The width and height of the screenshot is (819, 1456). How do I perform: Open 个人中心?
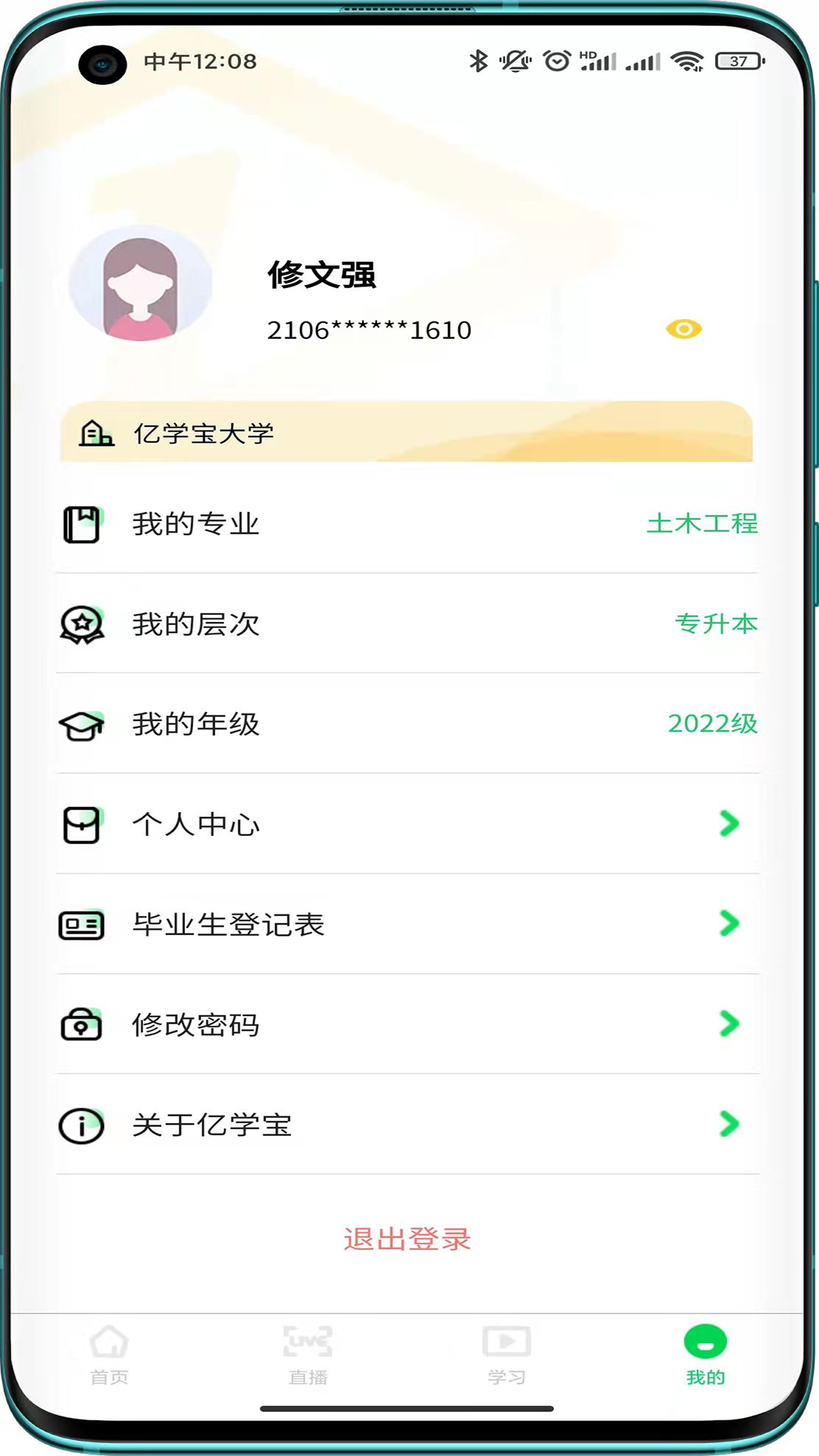click(408, 824)
